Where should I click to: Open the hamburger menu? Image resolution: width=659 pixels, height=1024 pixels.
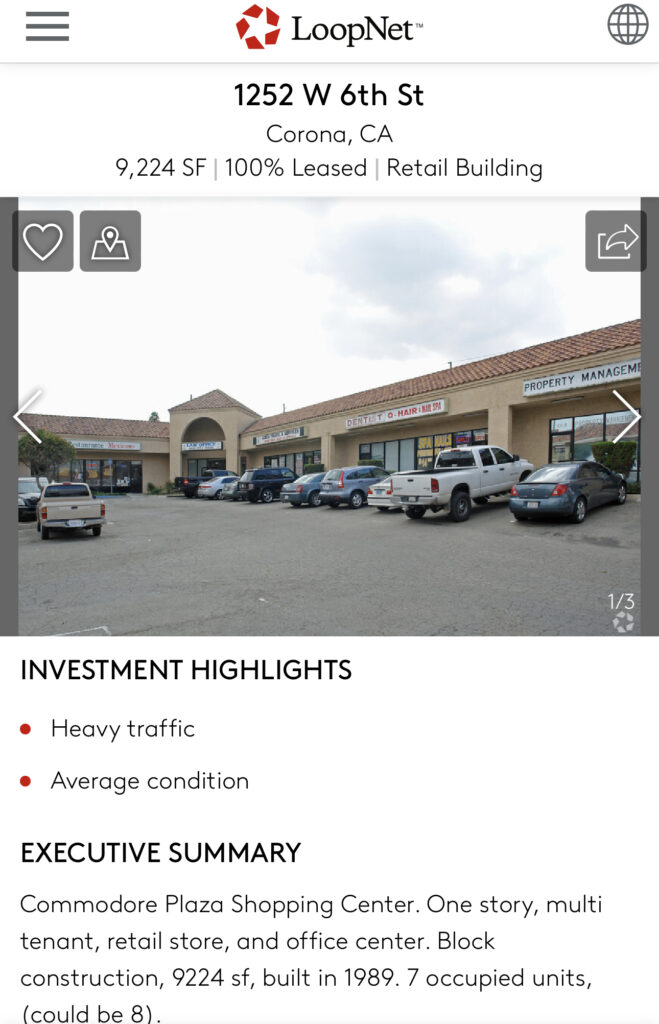pos(47,27)
